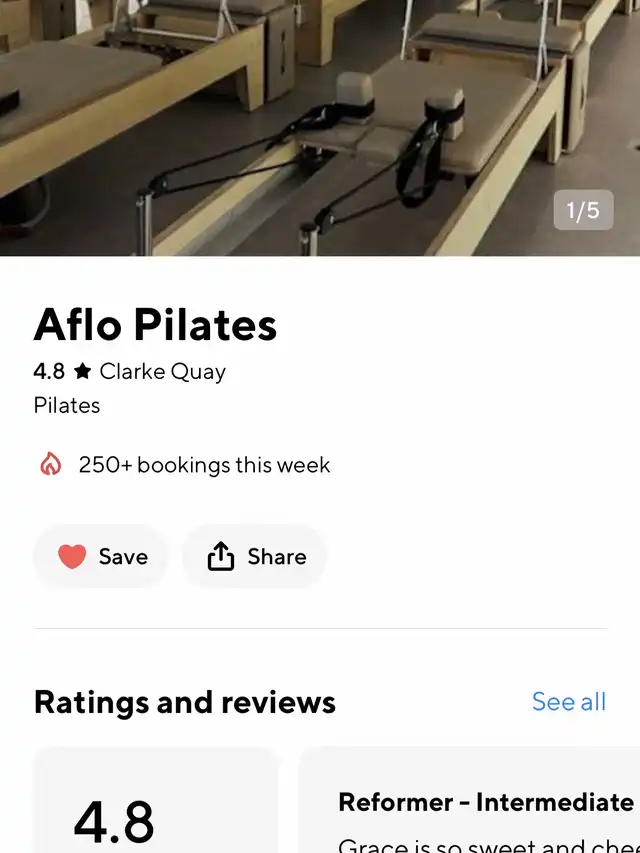Screen dimensions: 640x853
Task: Open the studio photo gallery
Action: coord(320,127)
